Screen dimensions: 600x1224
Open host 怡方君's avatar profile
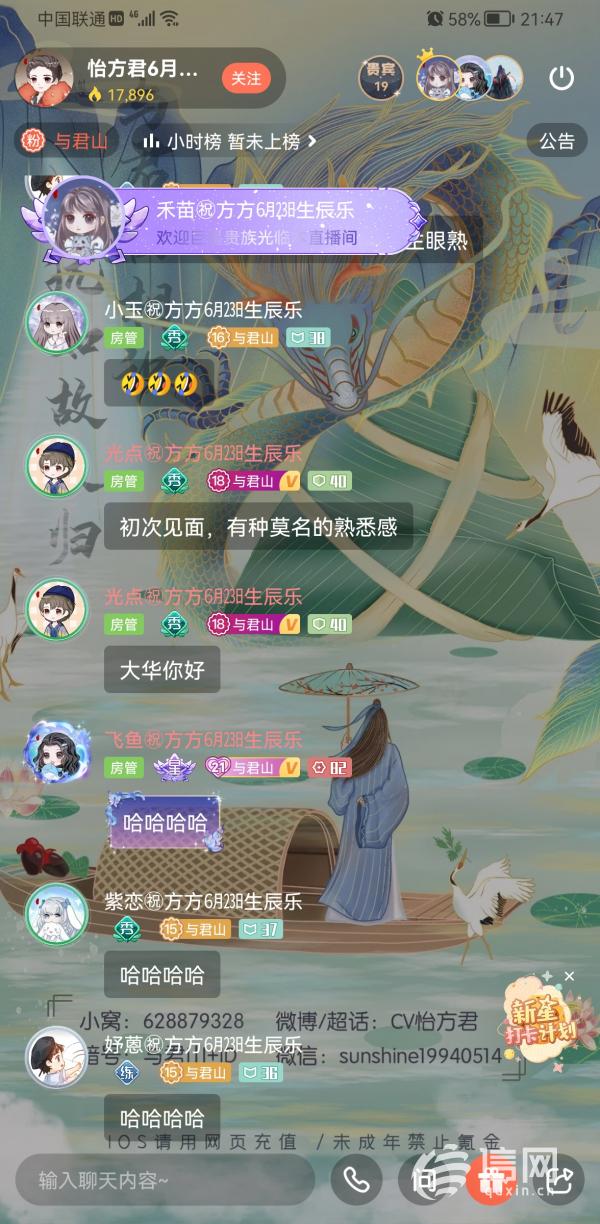coord(44,79)
